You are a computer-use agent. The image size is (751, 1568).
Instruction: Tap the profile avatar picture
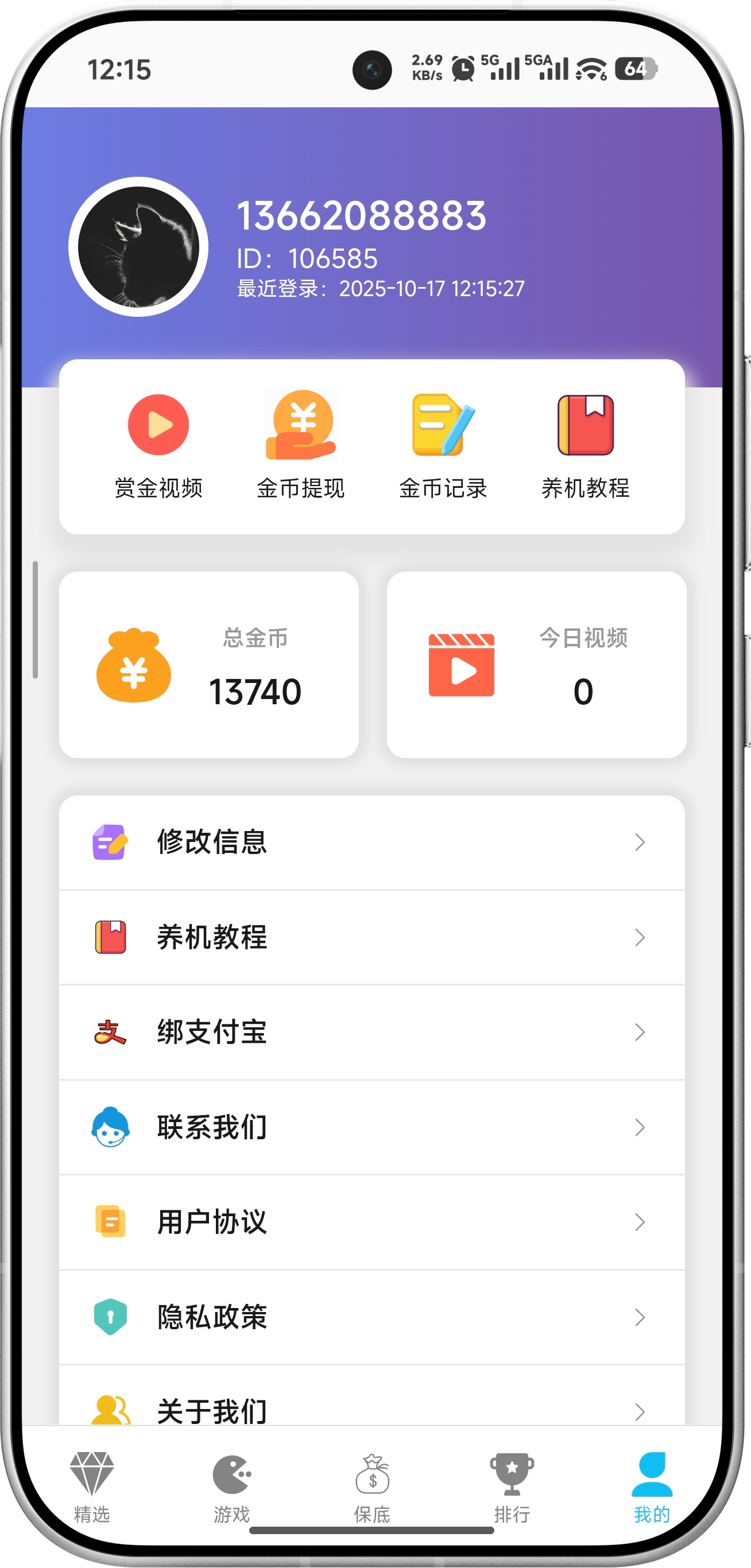click(138, 247)
